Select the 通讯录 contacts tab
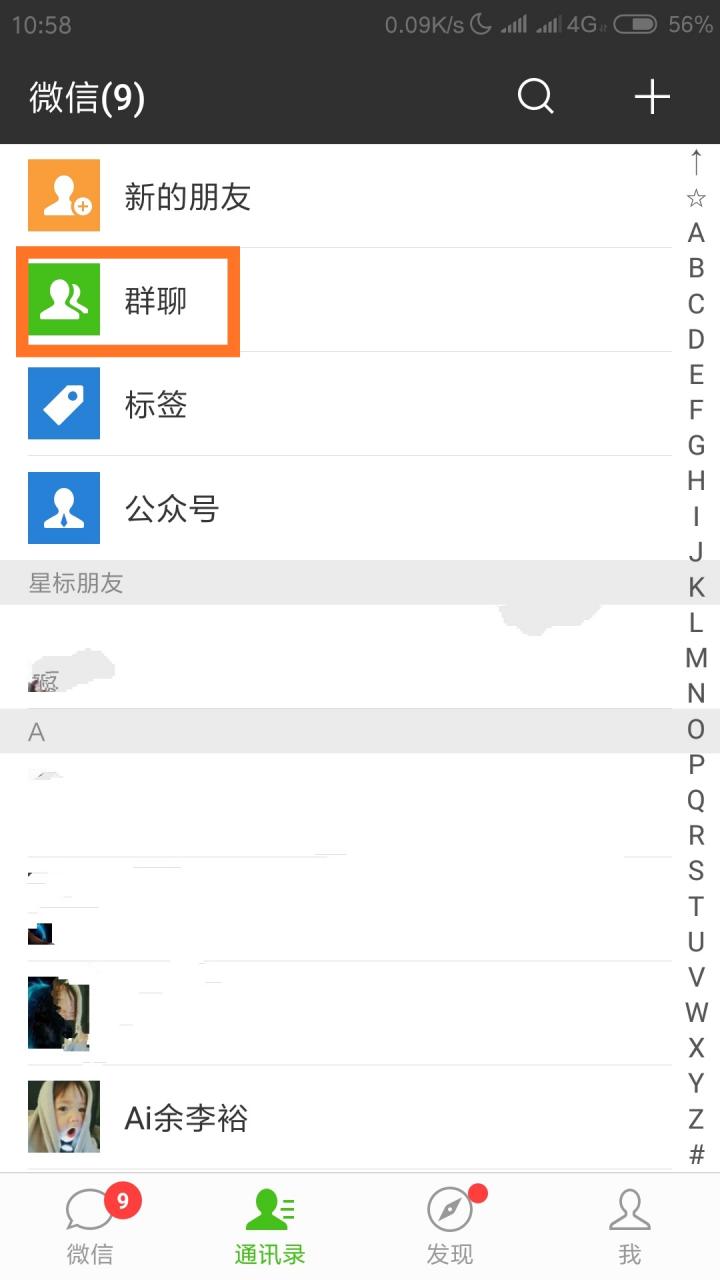 click(269, 1226)
